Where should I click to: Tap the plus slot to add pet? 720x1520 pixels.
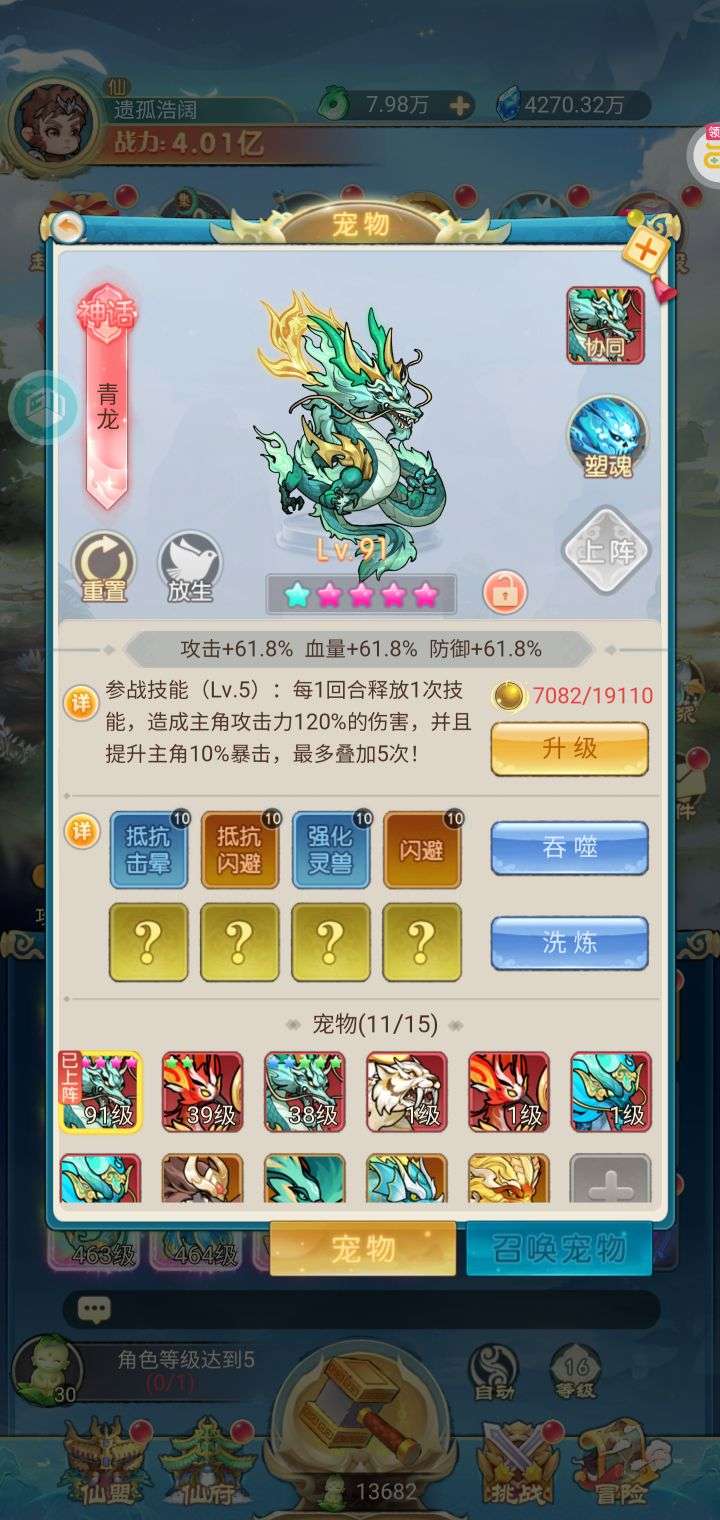click(x=610, y=1178)
